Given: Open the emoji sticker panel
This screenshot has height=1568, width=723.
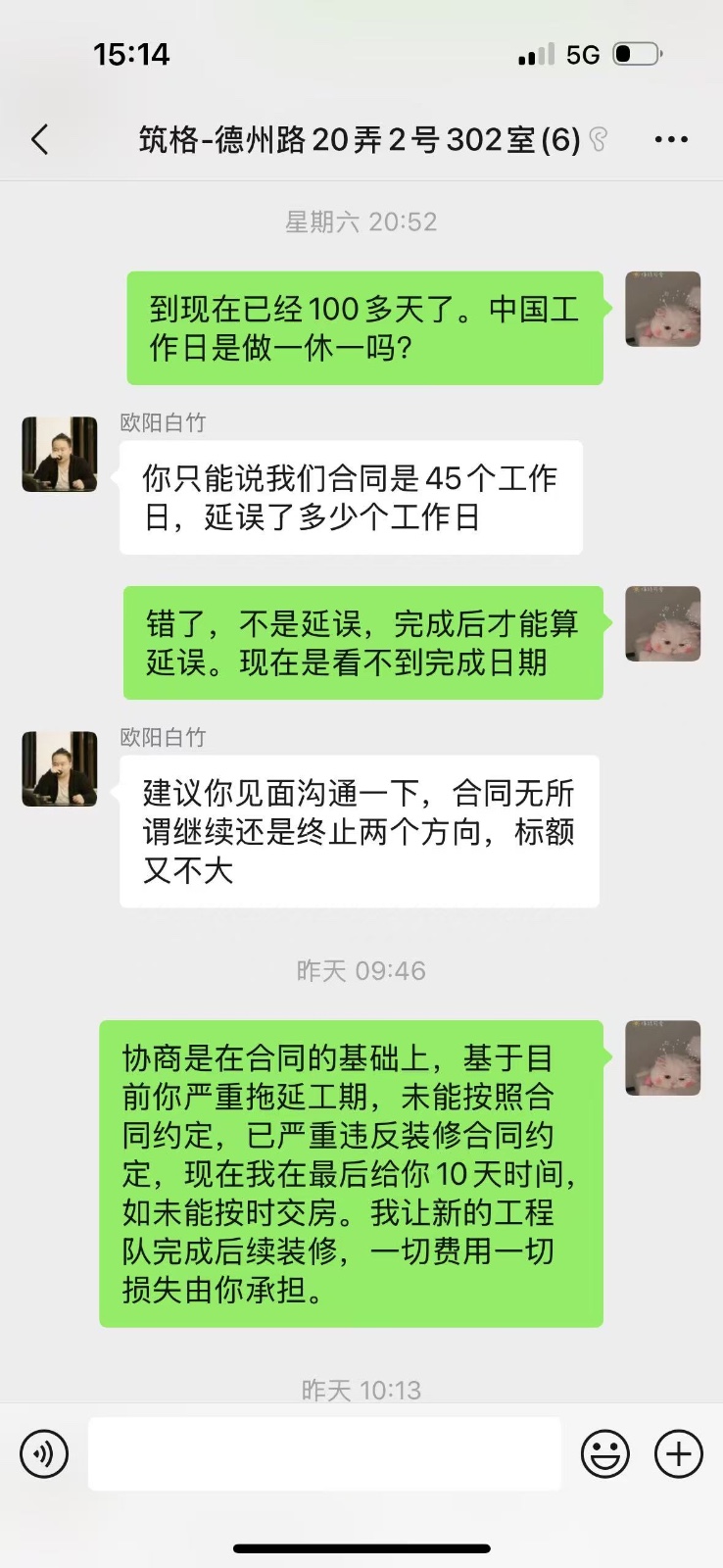Looking at the screenshot, I should (x=605, y=1453).
